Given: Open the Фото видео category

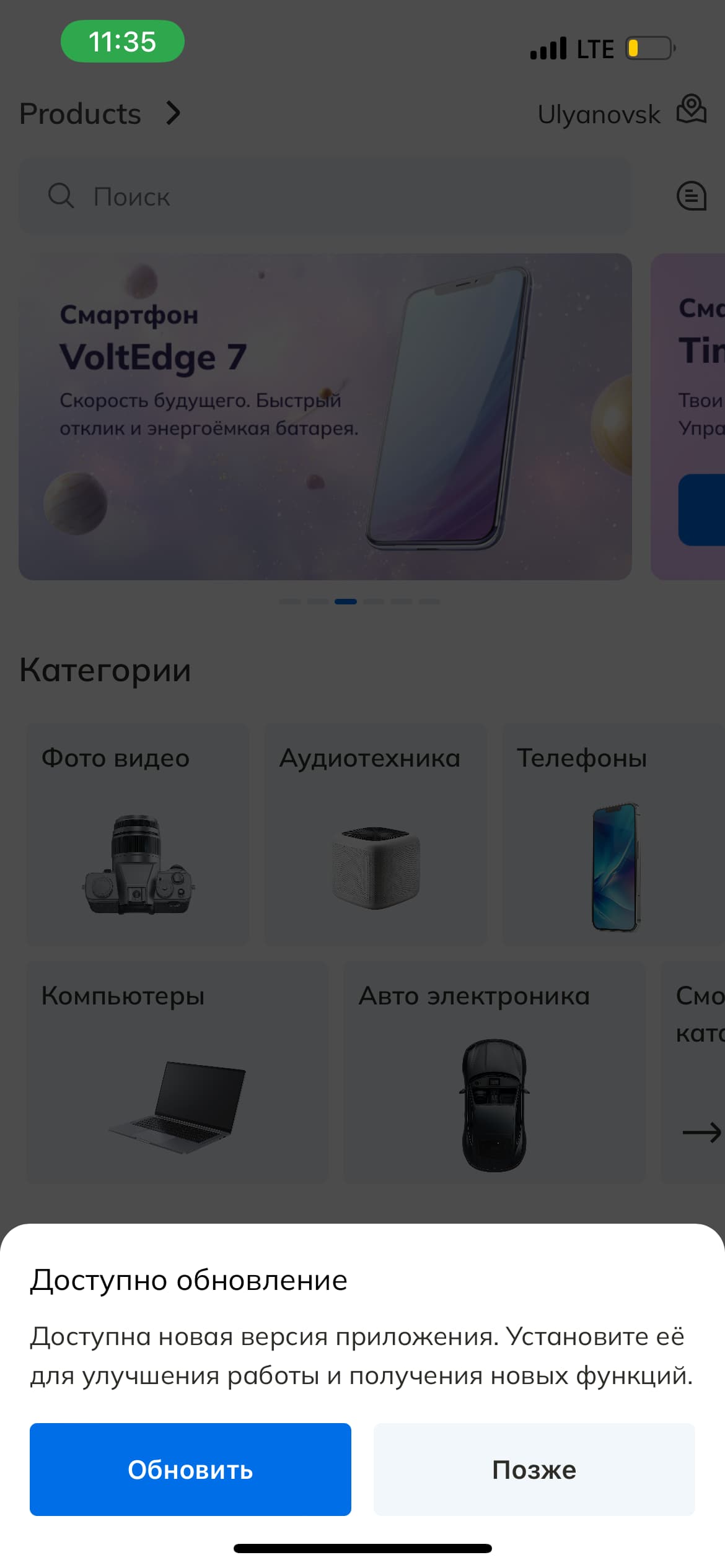Looking at the screenshot, I should [x=138, y=834].
